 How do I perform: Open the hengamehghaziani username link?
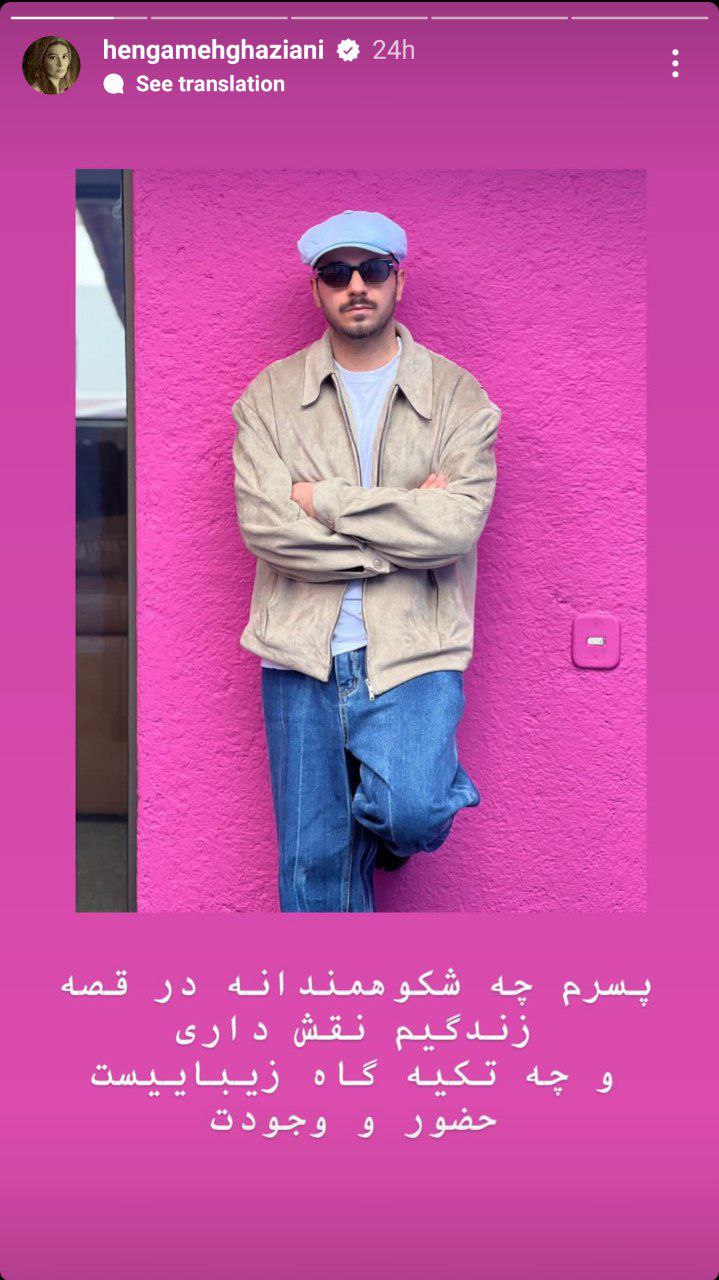click(213, 50)
